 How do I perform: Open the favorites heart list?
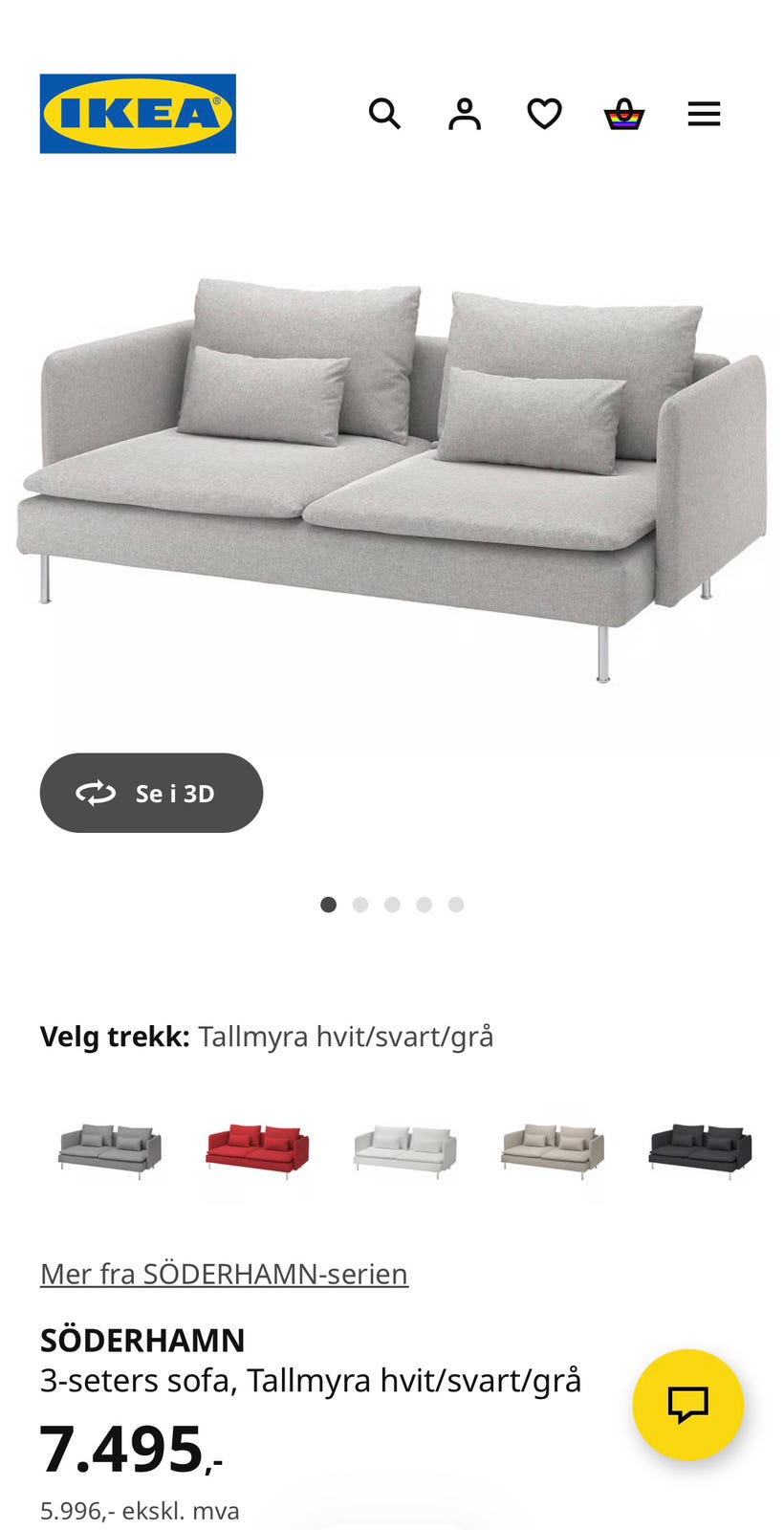544,114
